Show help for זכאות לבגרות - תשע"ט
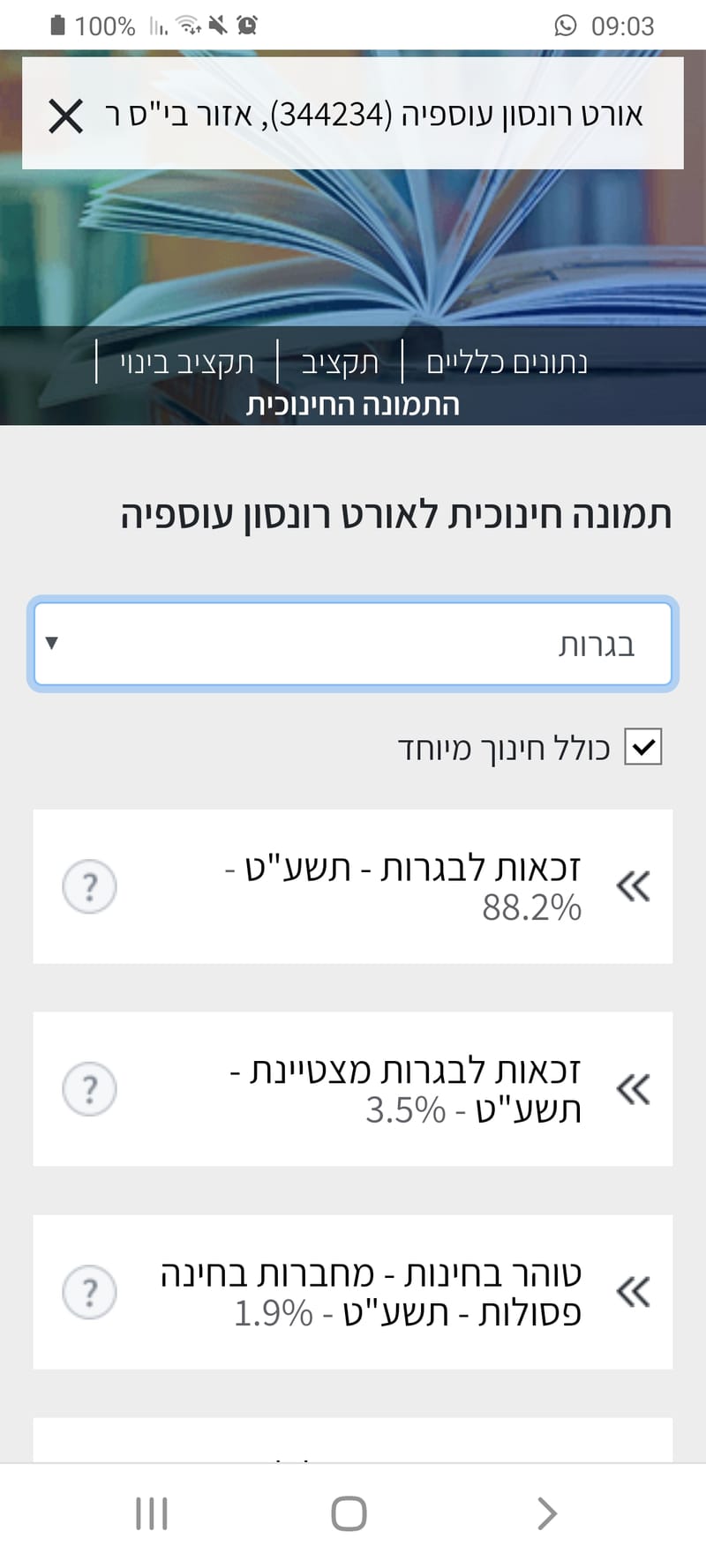 pyautogui.click(x=89, y=886)
